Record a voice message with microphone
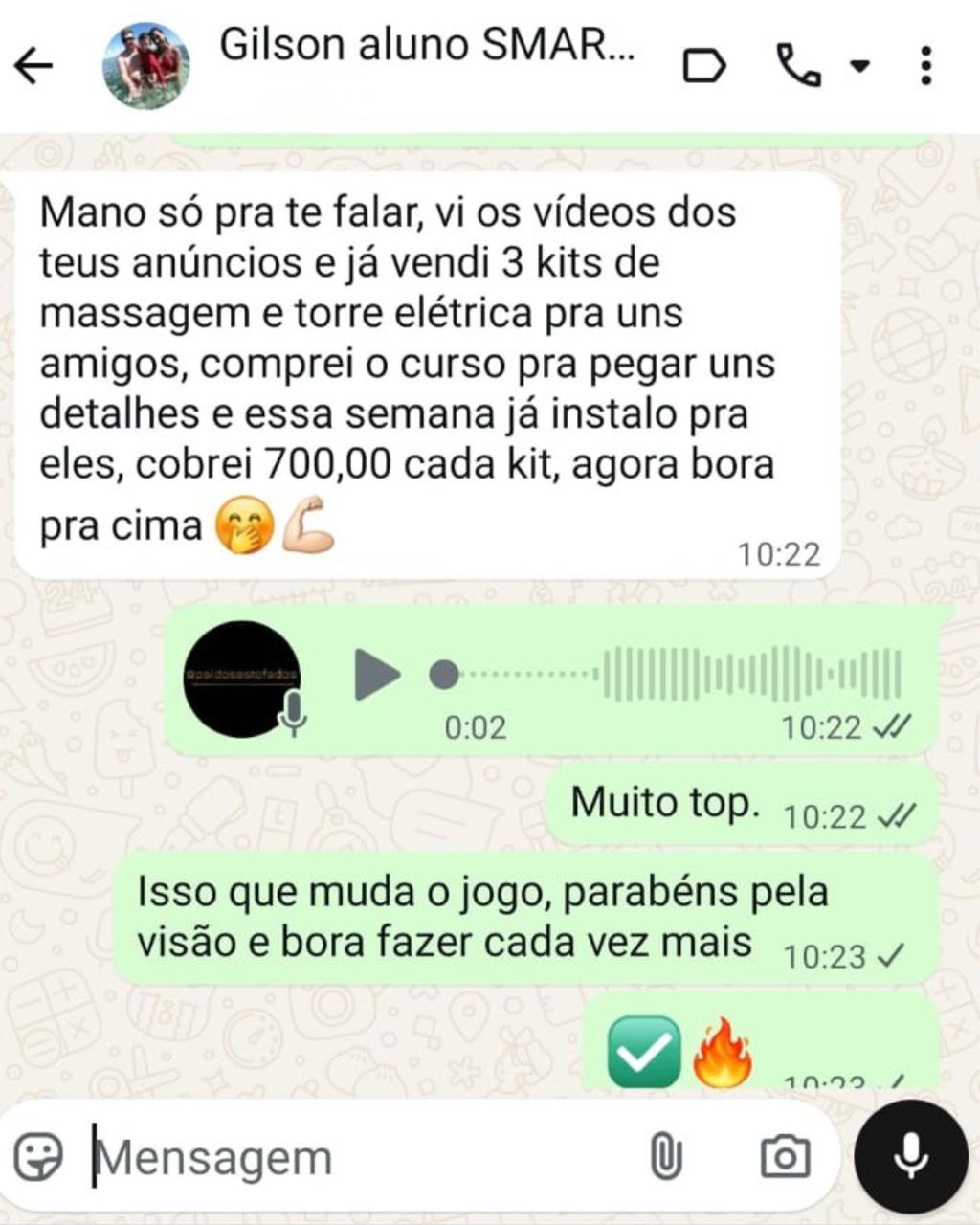Screen dimensions: 980x1225 pyautogui.click(x=910, y=1156)
